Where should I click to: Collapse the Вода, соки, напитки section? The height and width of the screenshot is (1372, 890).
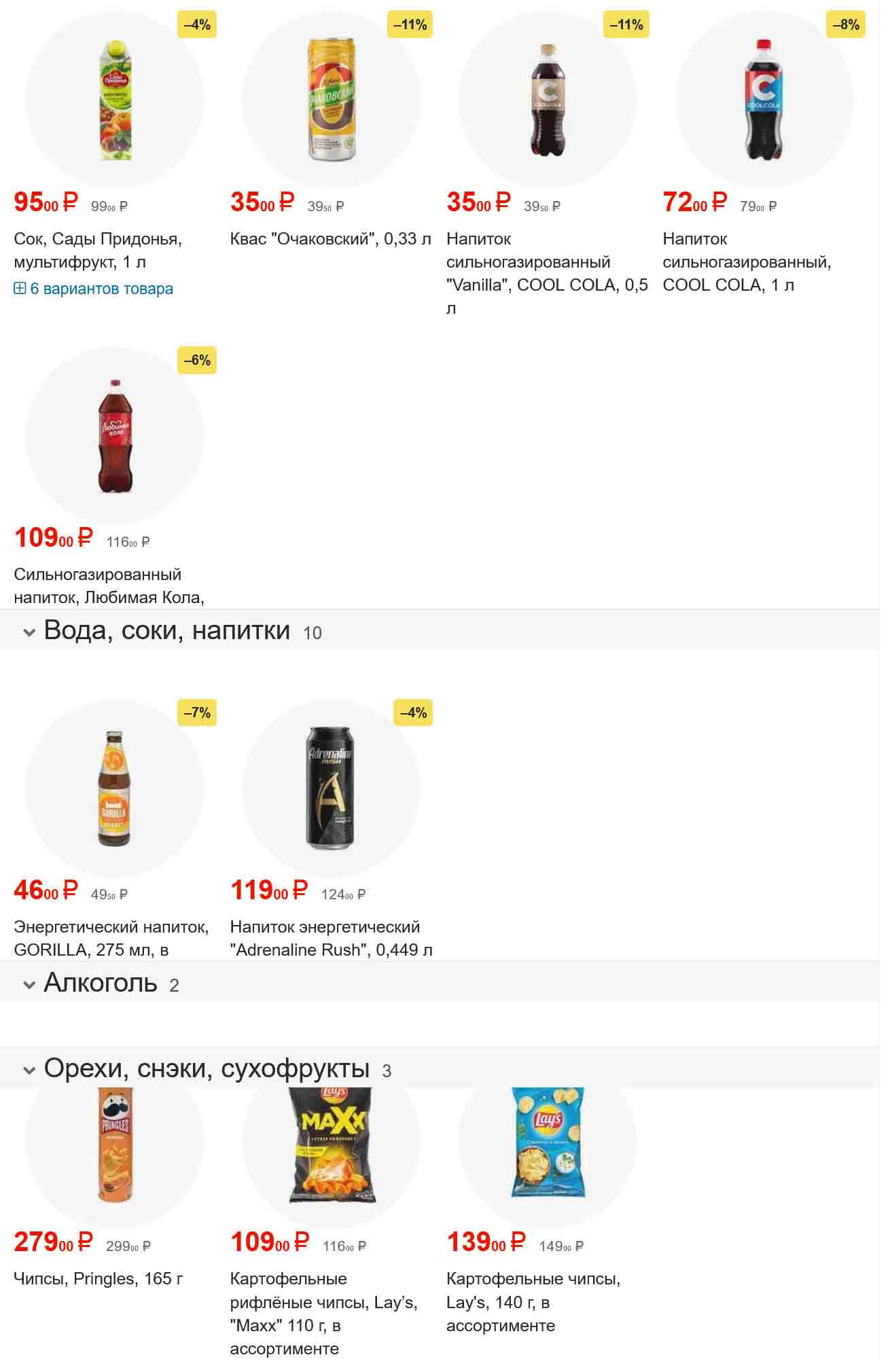point(29,632)
